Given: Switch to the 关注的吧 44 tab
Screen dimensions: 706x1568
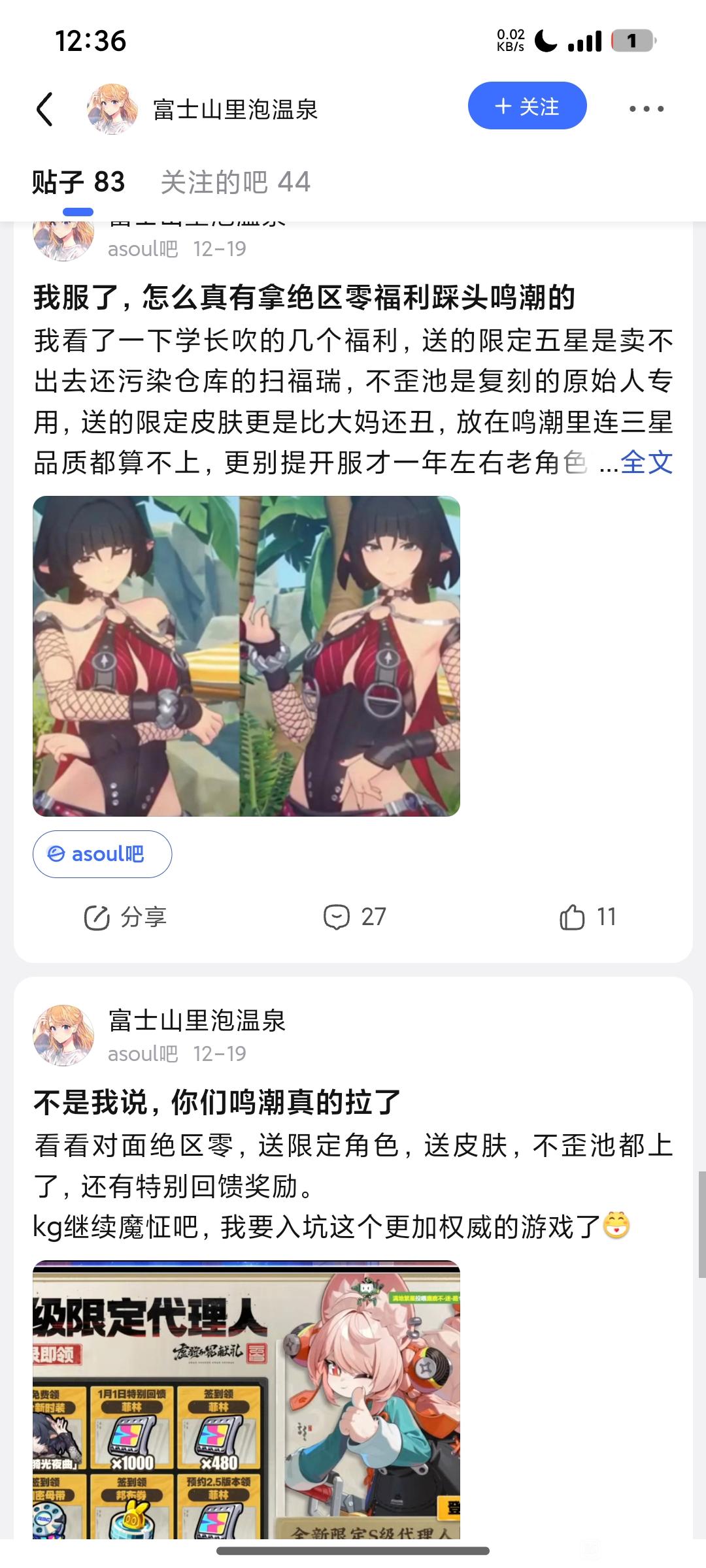Looking at the screenshot, I should tap(235, 182).
